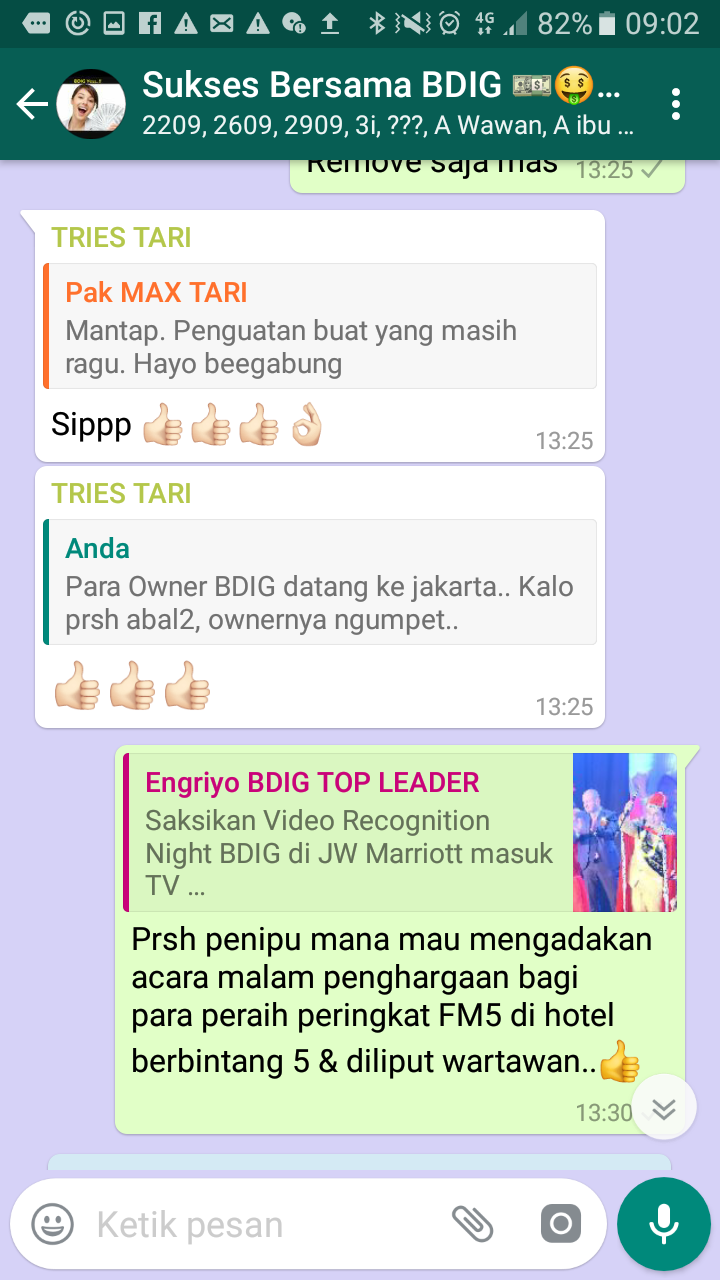Jump to the quoted Anda message
This screenshot has height=1280, width=720.
click(x=320, y=582)
